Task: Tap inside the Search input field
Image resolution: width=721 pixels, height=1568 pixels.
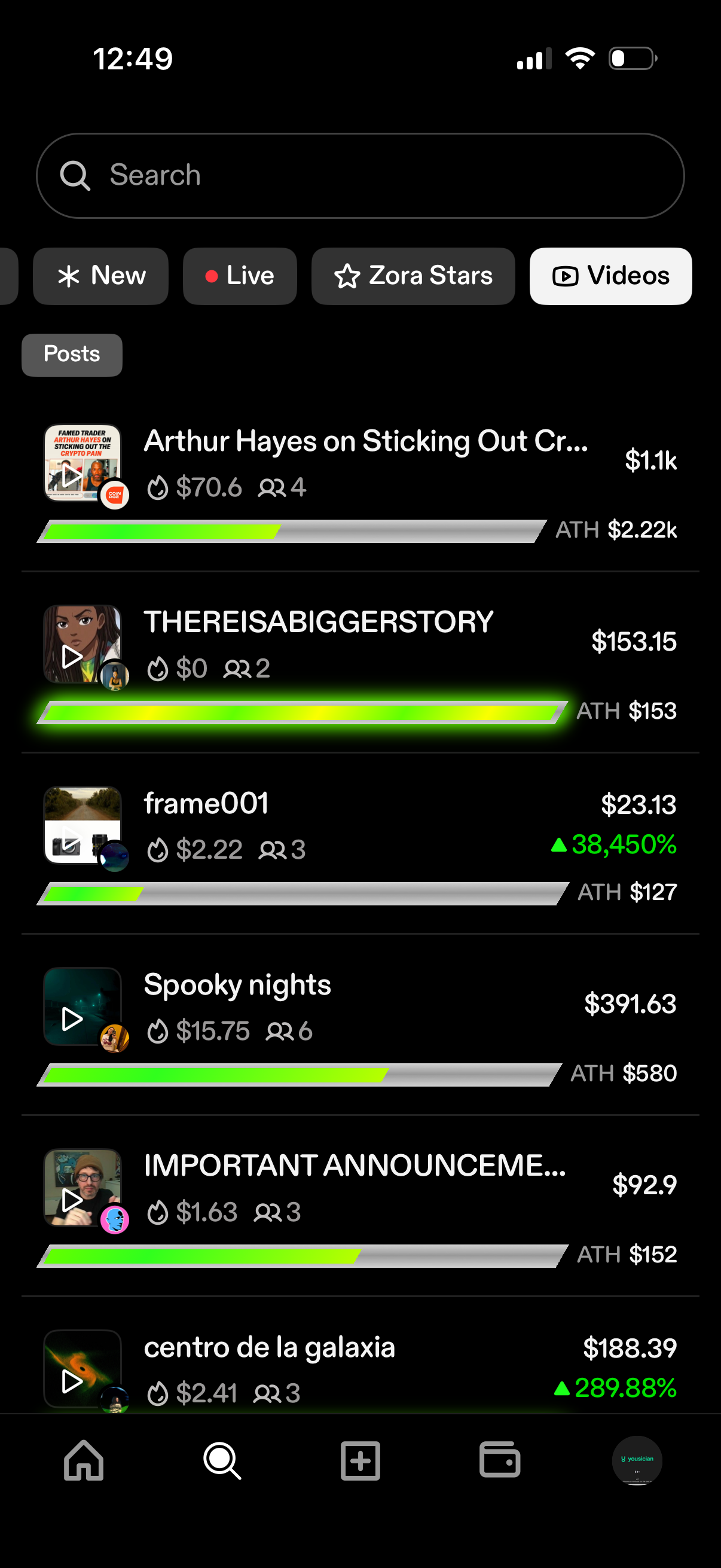Action: pos(360,175)
